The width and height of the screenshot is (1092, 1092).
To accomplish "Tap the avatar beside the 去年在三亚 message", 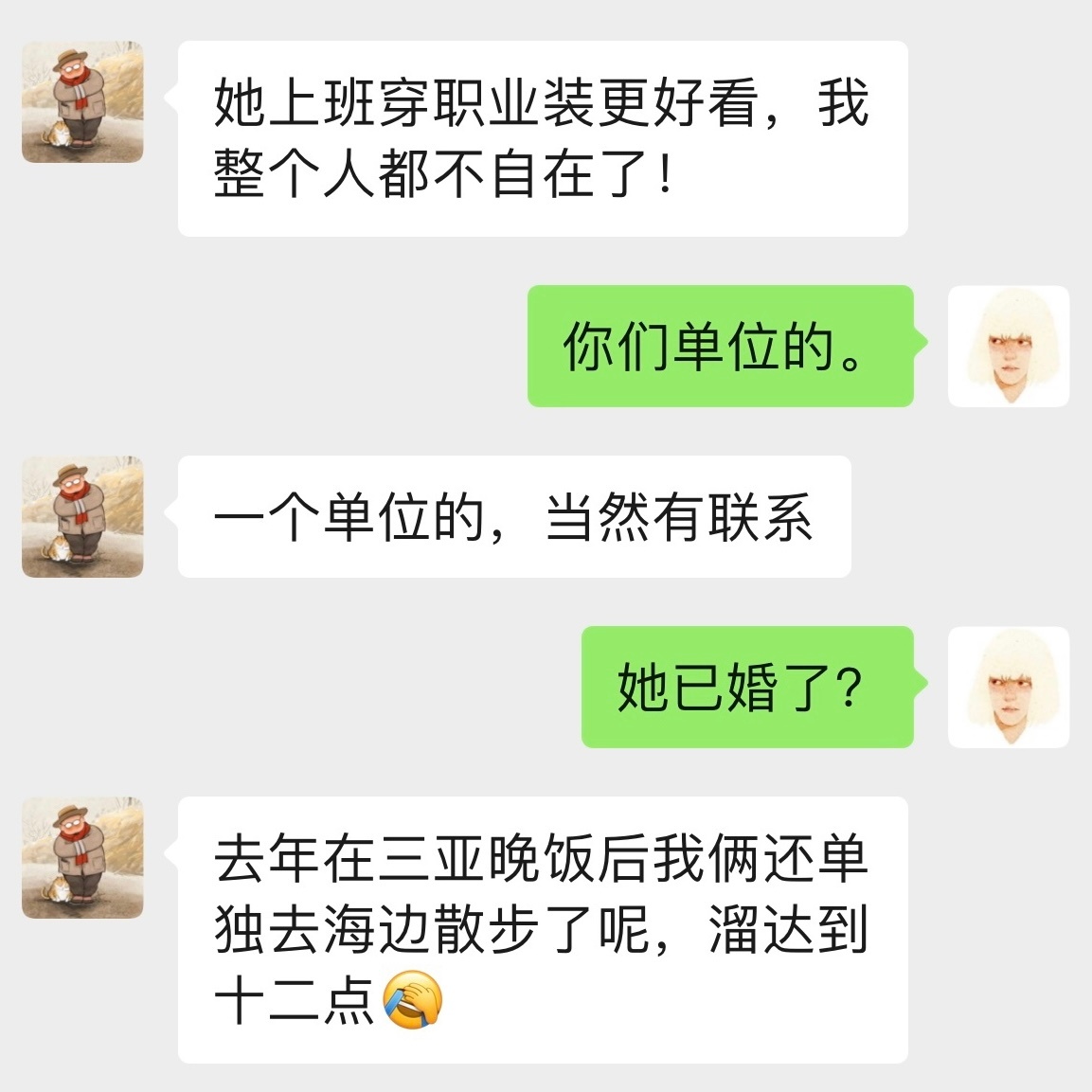I will (x=82, y=858).
